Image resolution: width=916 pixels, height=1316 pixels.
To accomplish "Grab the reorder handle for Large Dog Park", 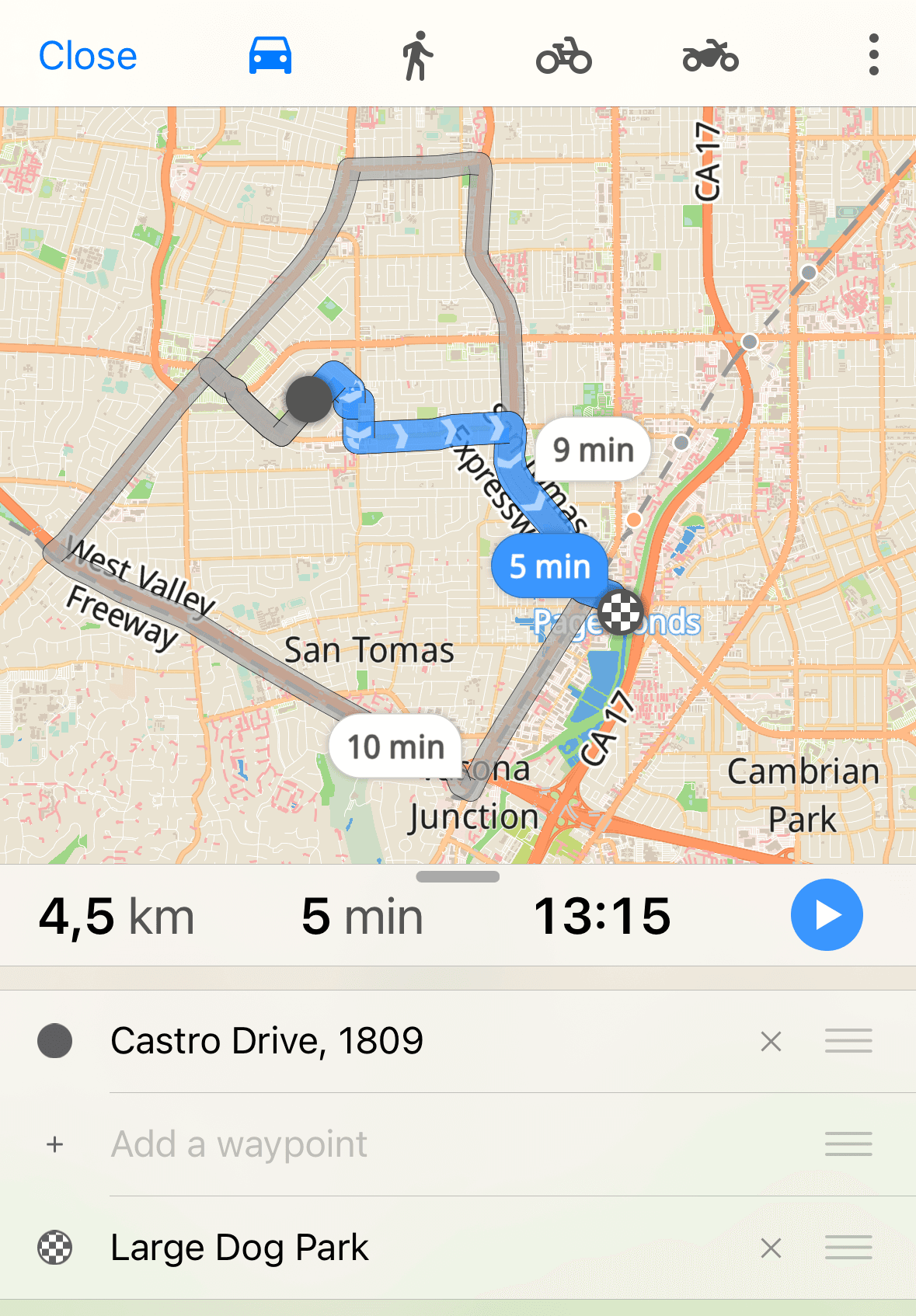I will (848, 1247).
